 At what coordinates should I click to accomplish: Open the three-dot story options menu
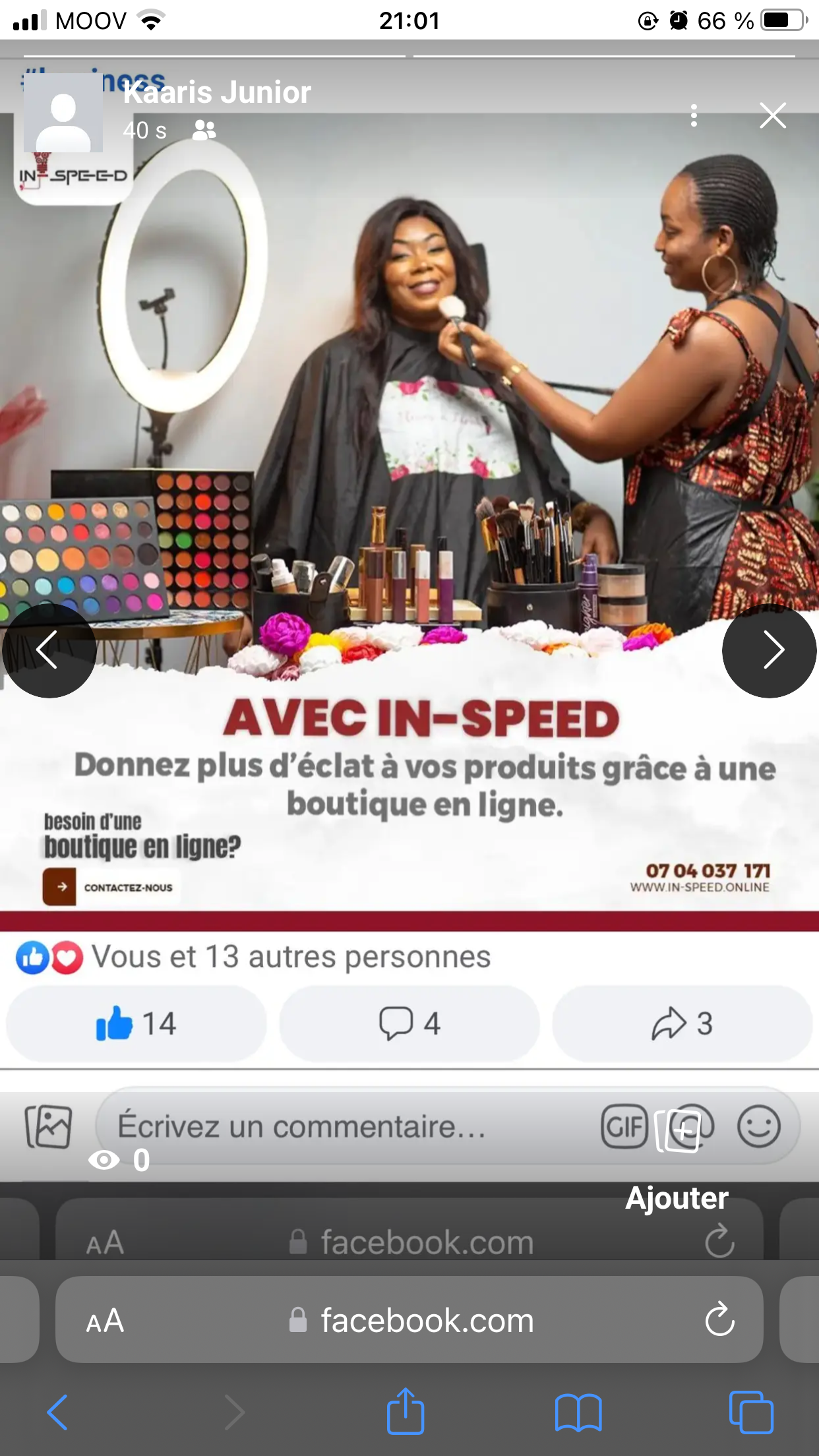(693, 115)
